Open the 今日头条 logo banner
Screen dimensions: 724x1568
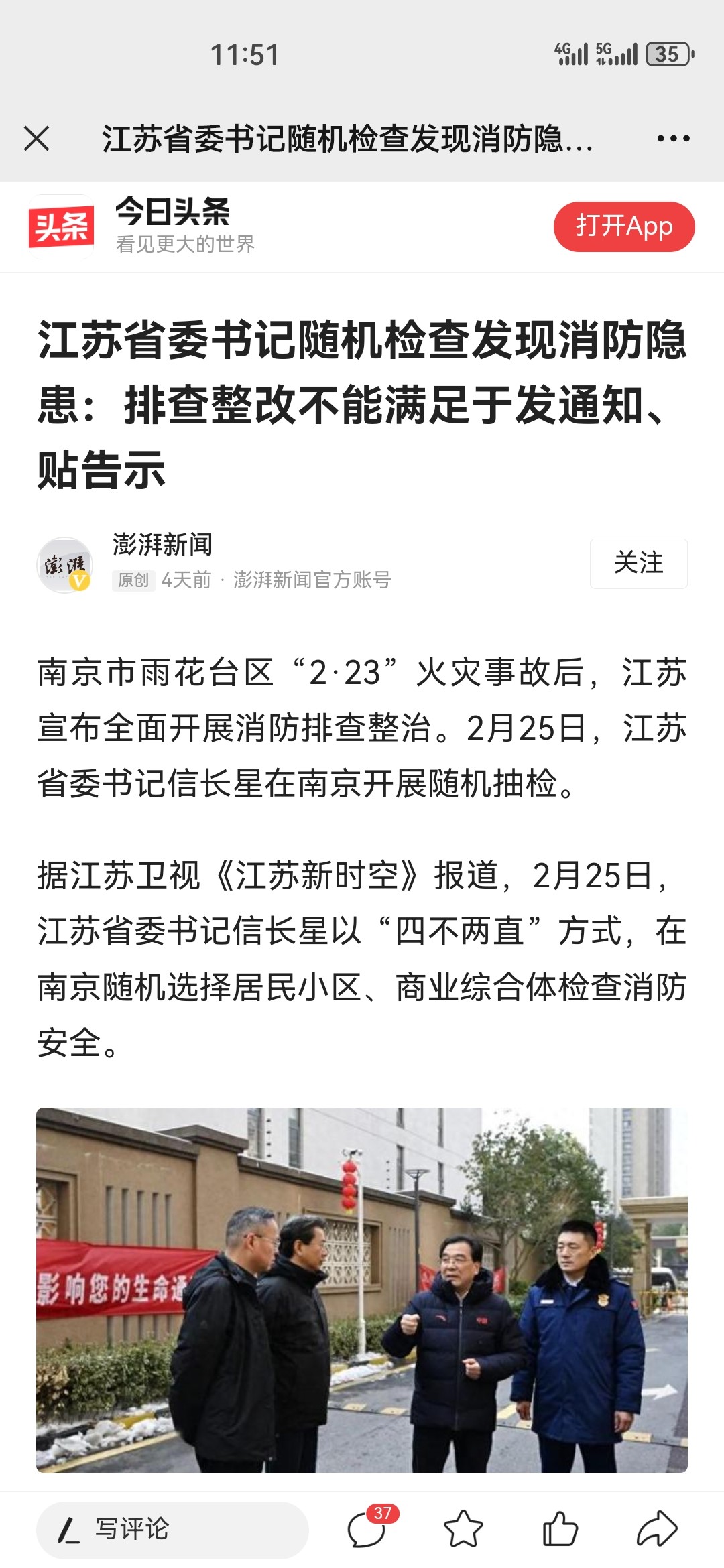pyautogui.click(x=62, y=226)
